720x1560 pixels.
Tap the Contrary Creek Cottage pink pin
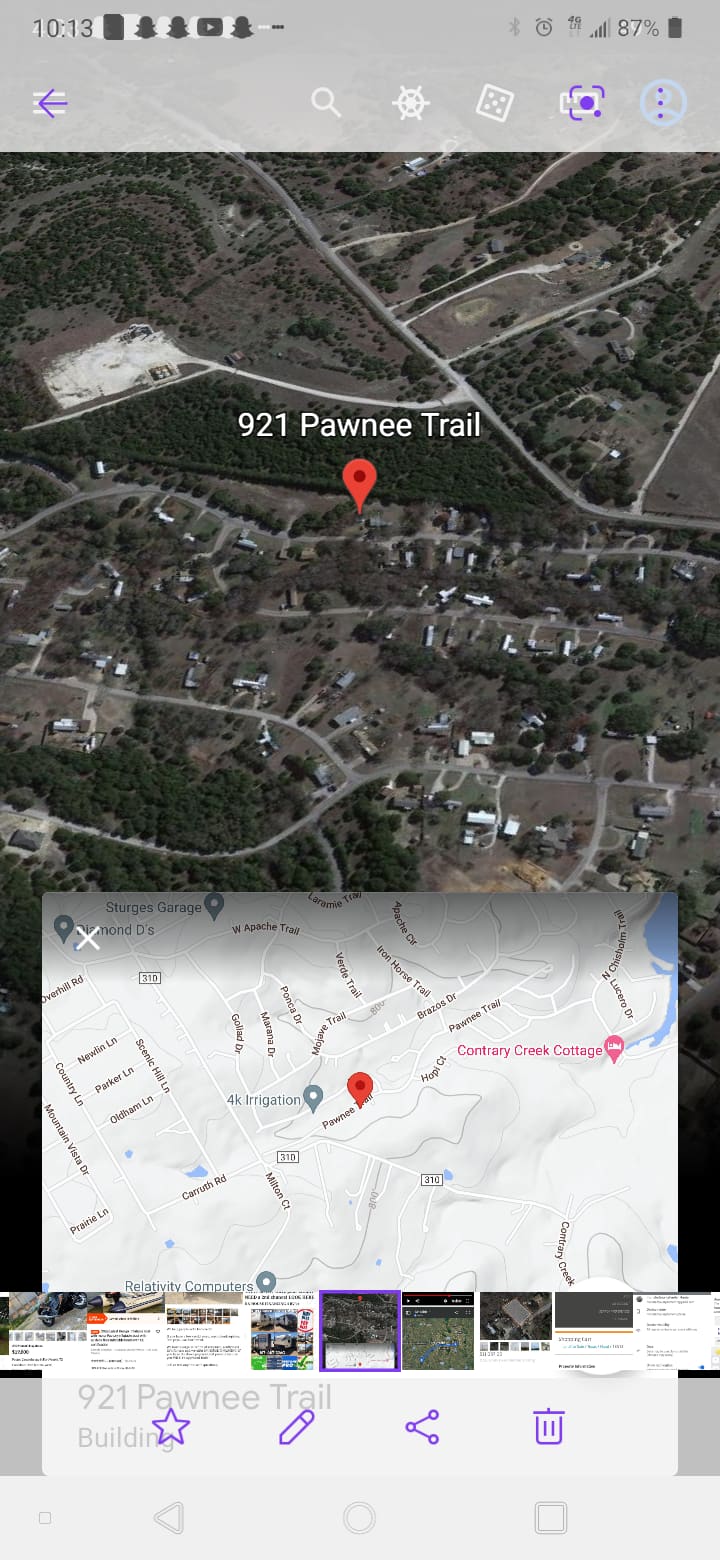pos(614,1050)
